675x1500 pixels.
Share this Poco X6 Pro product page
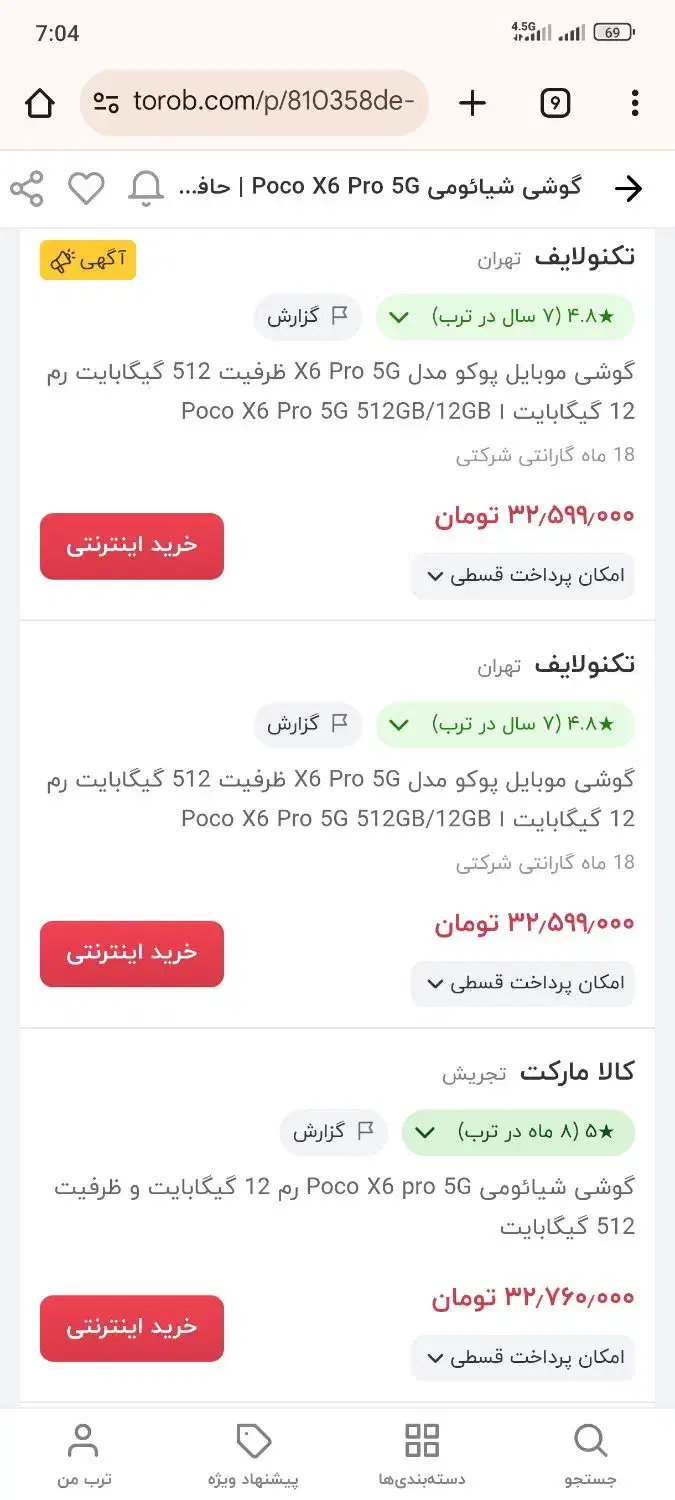(x=27, y=188)
